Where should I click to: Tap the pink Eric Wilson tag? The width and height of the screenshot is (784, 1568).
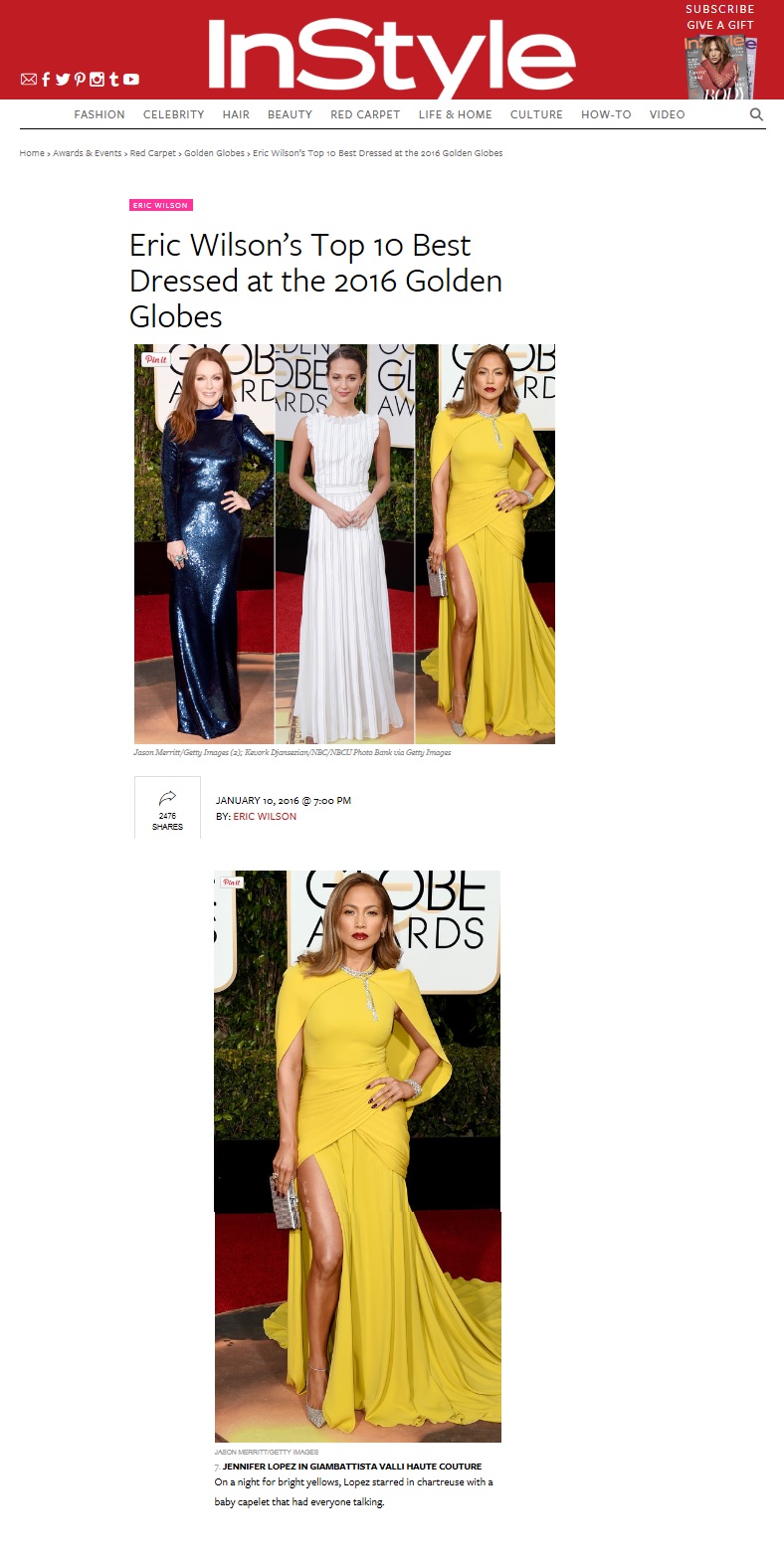160,205
